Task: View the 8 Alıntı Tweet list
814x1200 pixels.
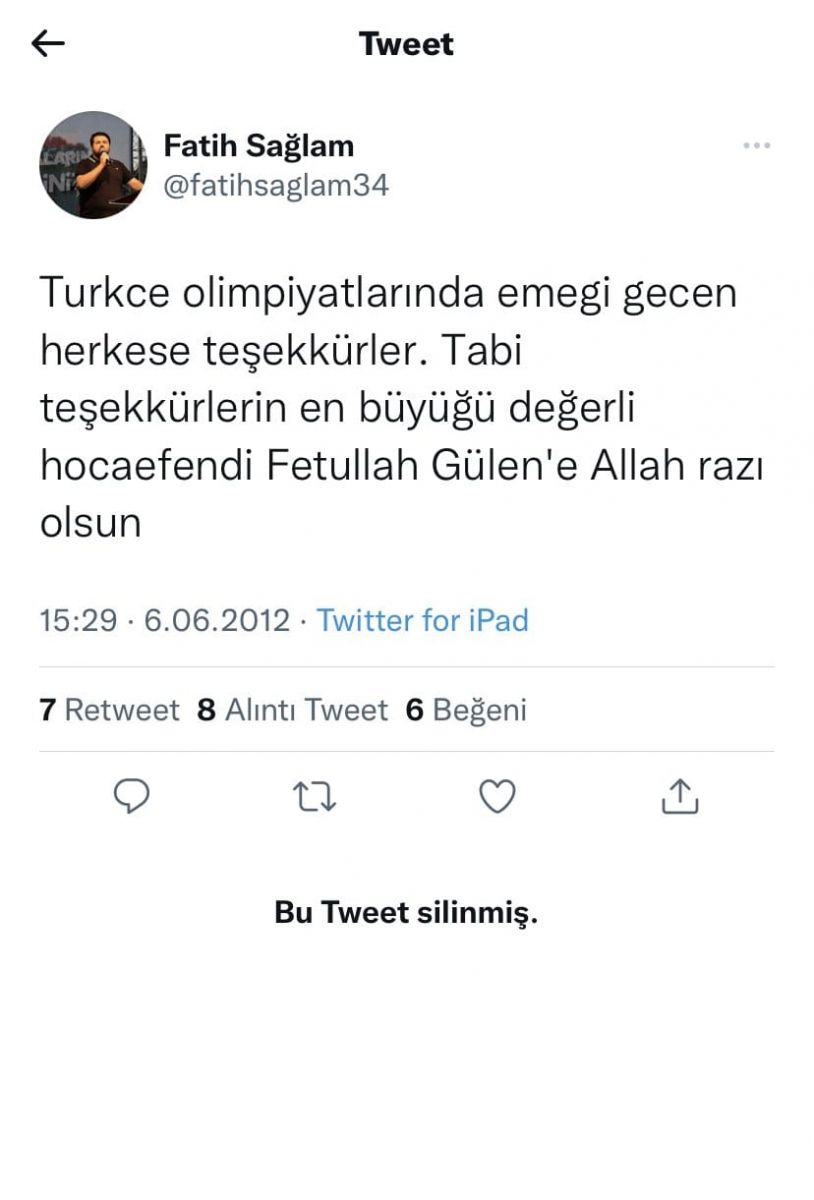Action: pyautogui.click(x=292, y=710)
